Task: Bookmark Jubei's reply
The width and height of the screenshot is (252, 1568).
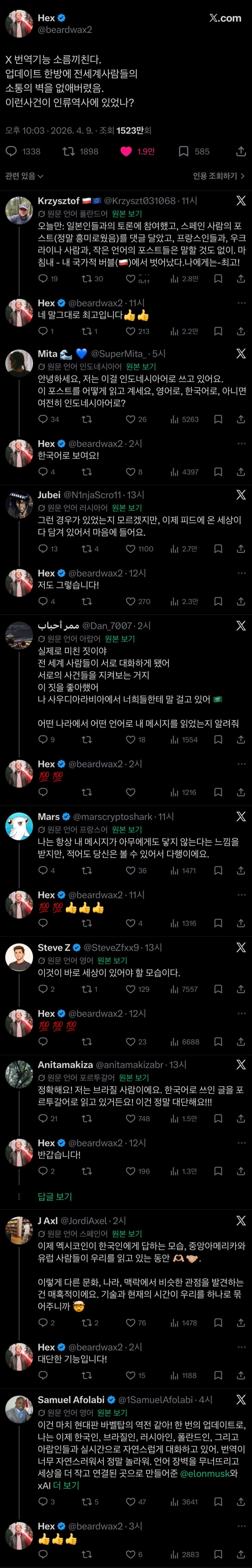Action: [218, 549]
